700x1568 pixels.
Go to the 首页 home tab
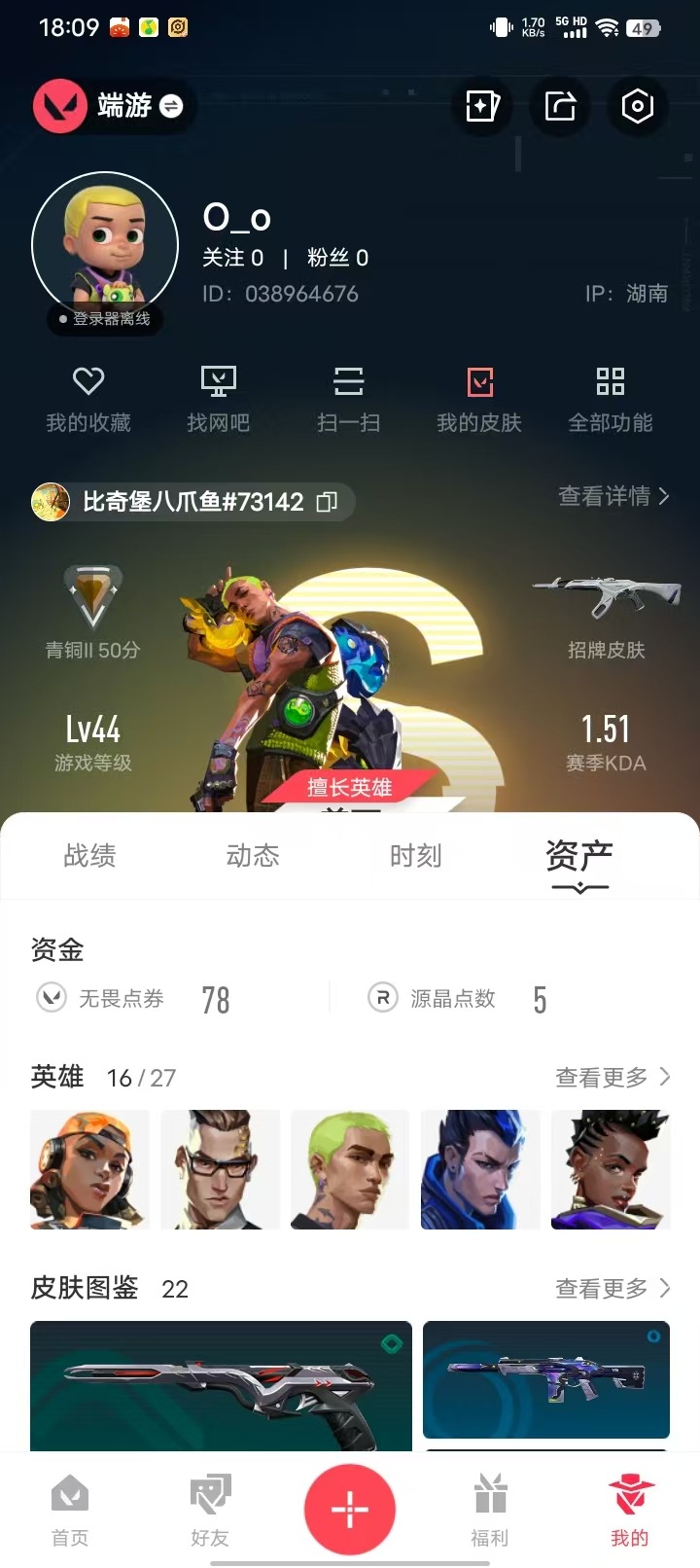click(70, 1510)
